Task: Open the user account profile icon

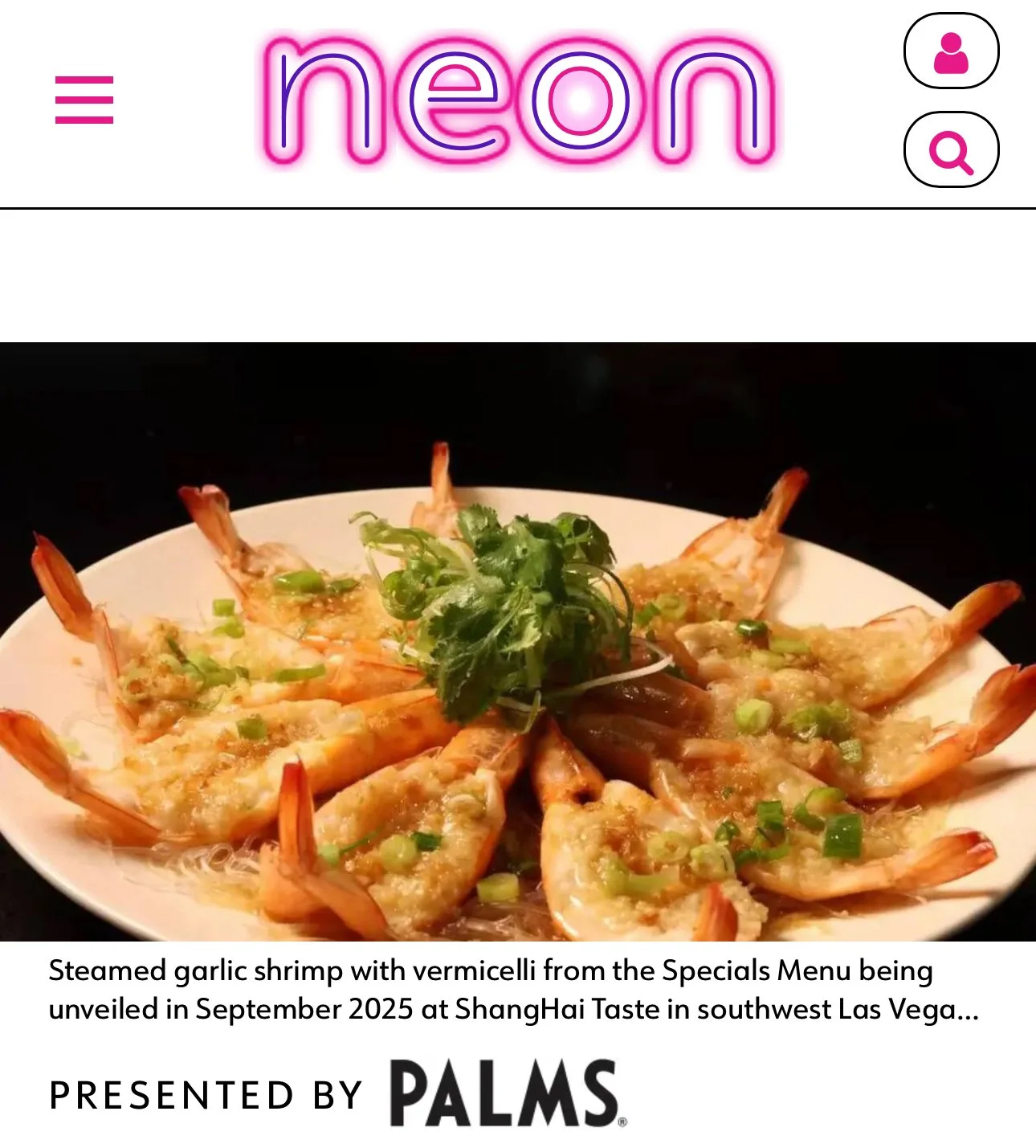Action: pos(951,51)
